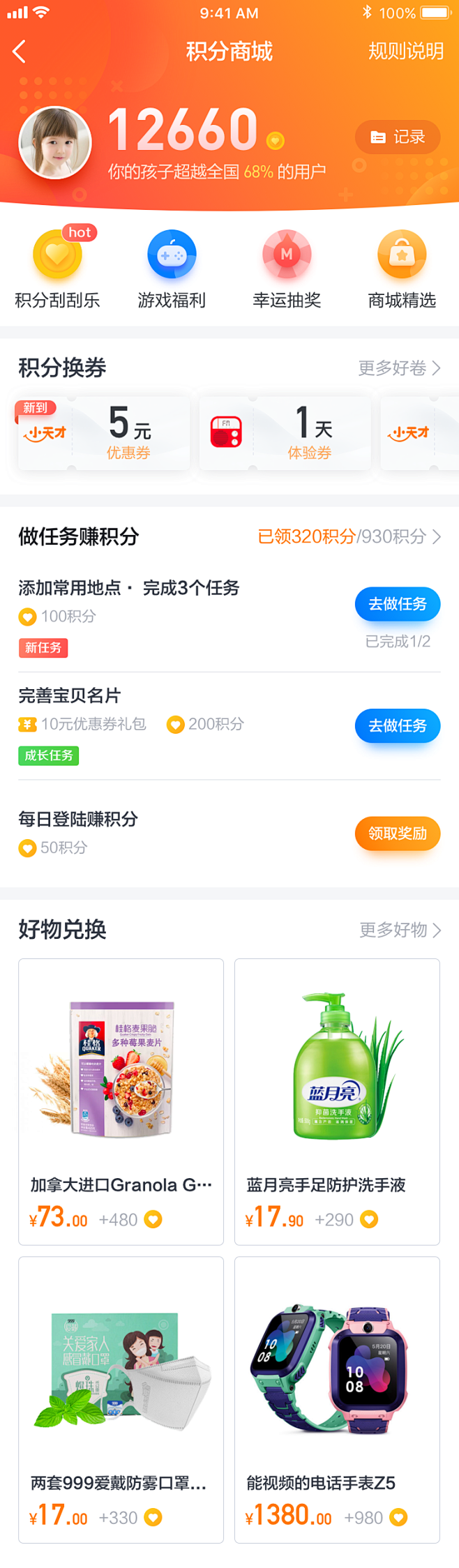This screenshot has height=1568, width=459.
Task: Open the Granola cereal product card
Action: pos(121,1101)
